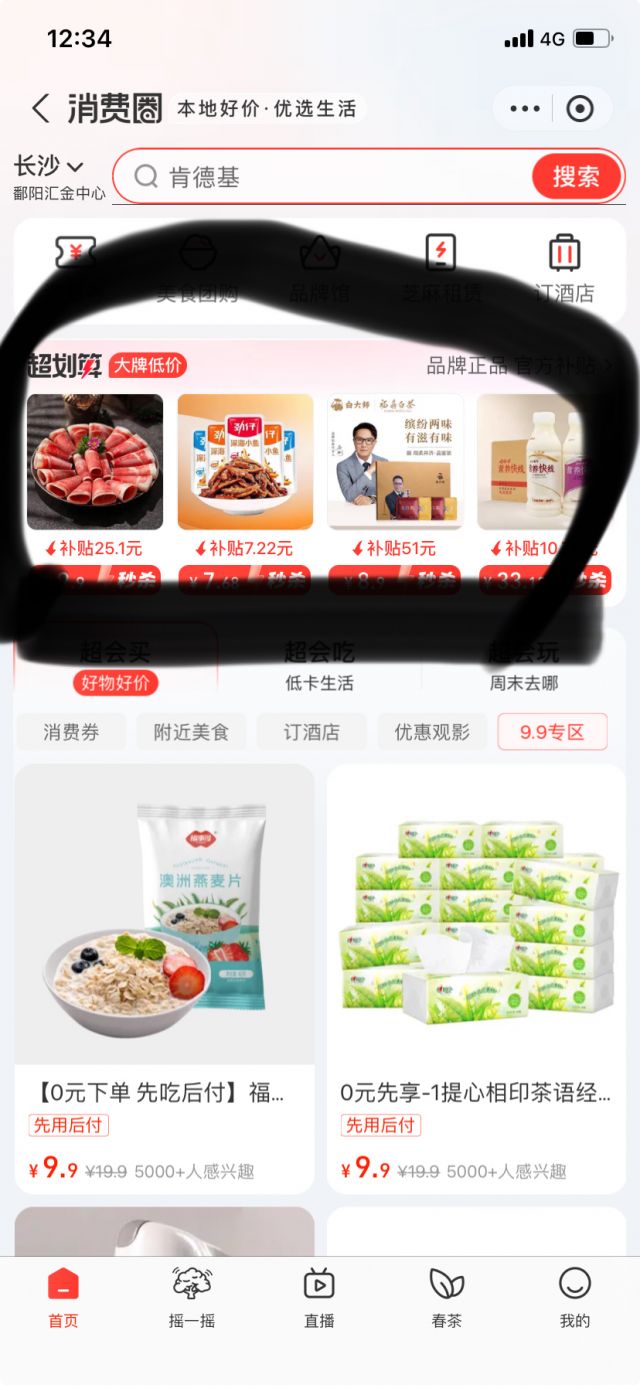Image resolution: width=640 pixels, height=1385 pixels.
Task: Select the 优惠观影 filter chip
Action: (431, 732)
